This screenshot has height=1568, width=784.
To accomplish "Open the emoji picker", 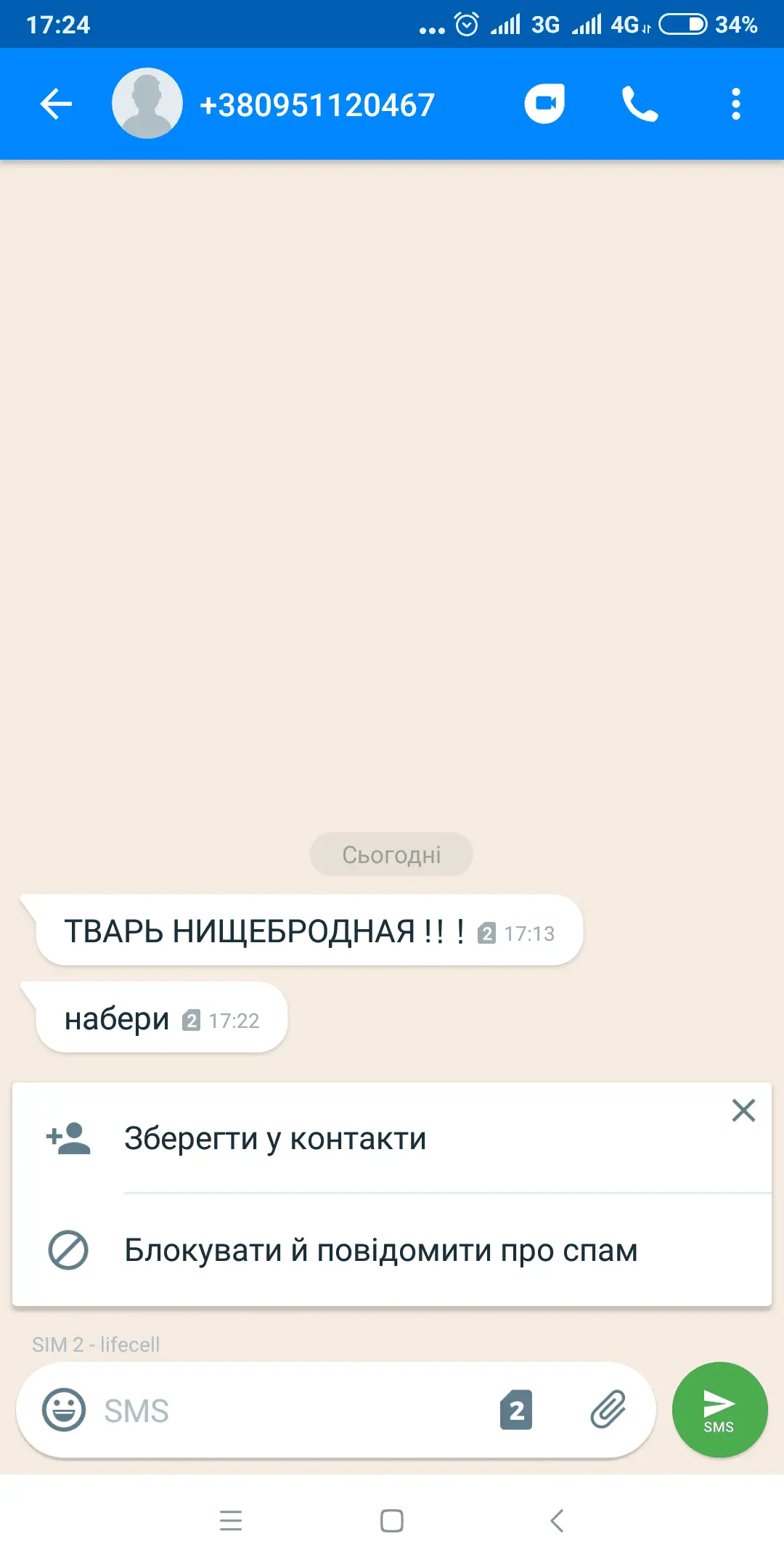I will point(64,1410).
